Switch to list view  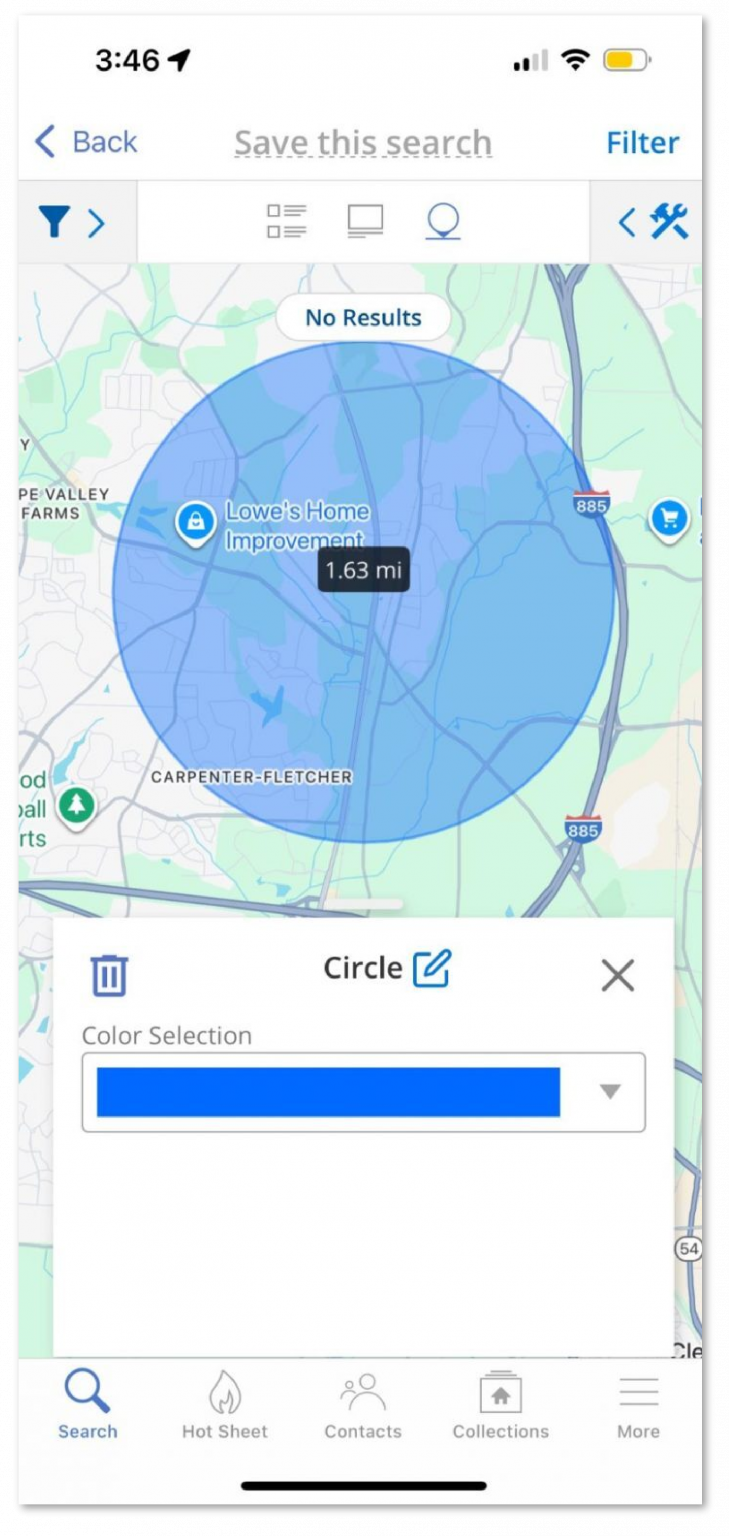[x=287, y=221]
